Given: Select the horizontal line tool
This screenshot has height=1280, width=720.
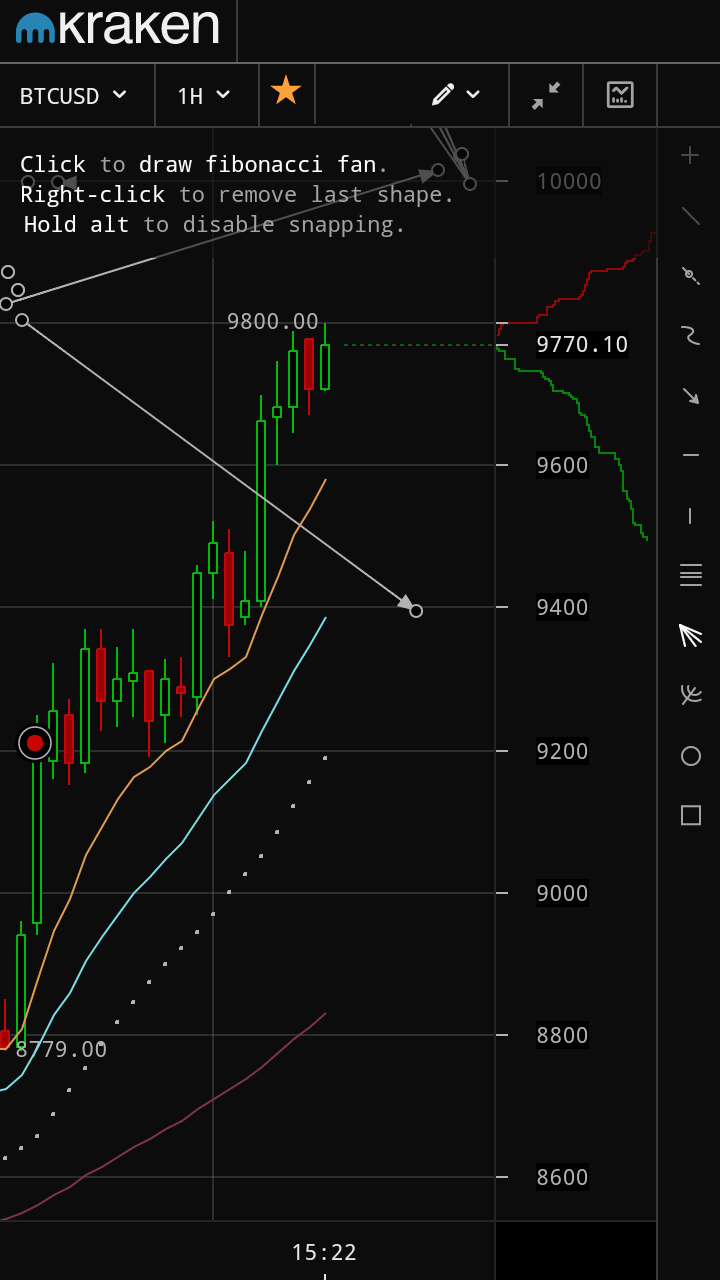Looking at the screenshot, I should click(690, 455).
